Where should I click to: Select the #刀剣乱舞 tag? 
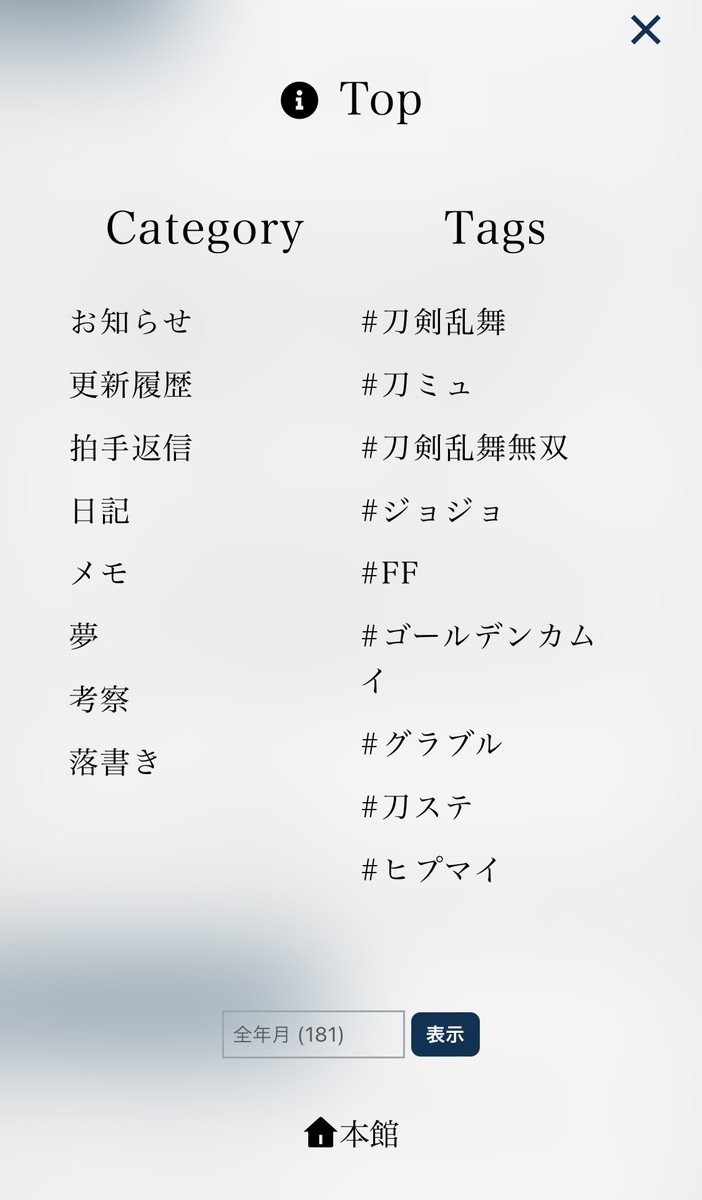[434, 322]
